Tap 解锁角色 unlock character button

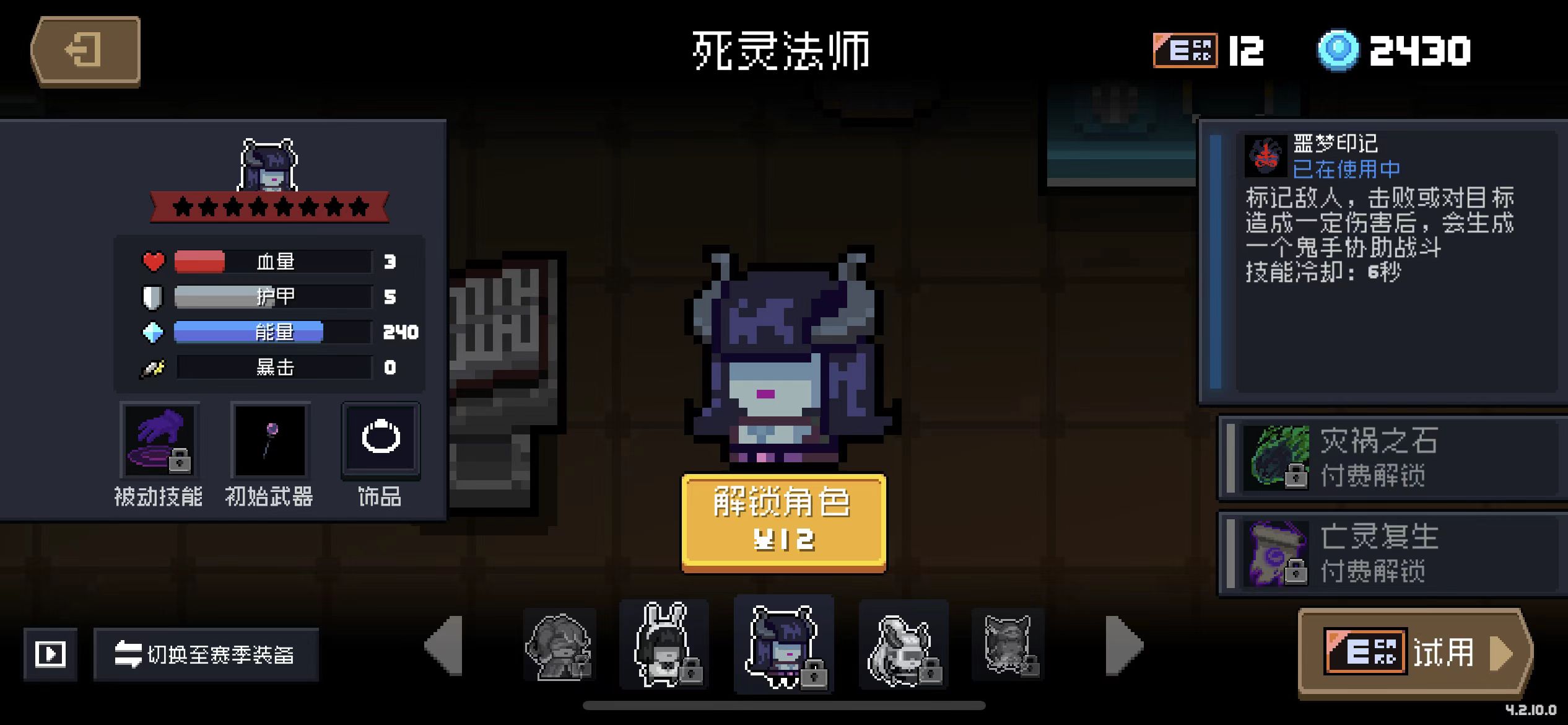coord(783,522)
